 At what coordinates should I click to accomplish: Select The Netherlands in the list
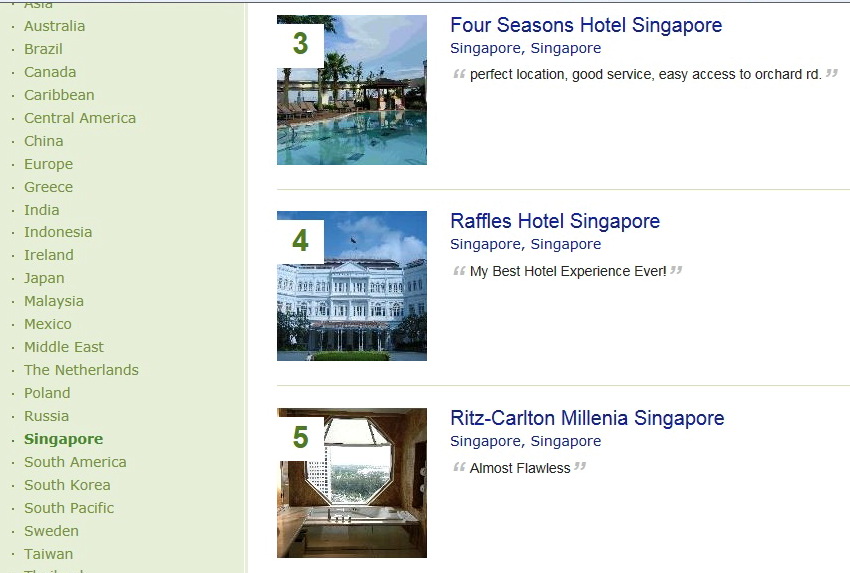pos(81,370)
